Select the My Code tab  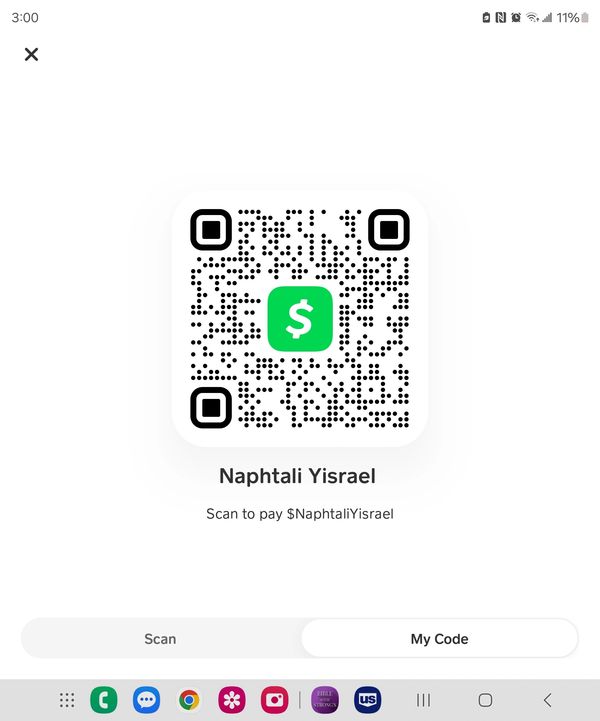[x=439, y=638]
